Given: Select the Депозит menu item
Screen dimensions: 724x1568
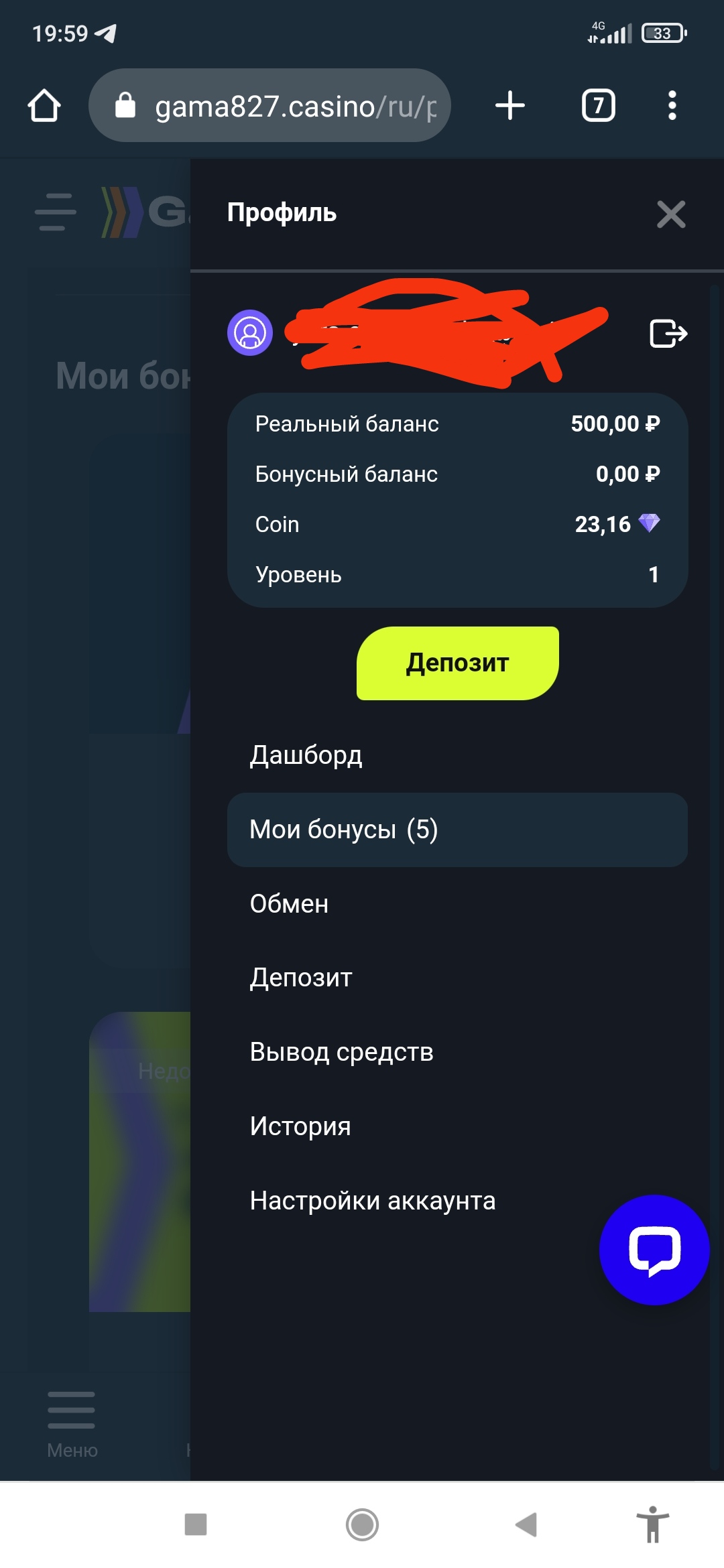Looking at the screenshot, I should click(301, 978).
